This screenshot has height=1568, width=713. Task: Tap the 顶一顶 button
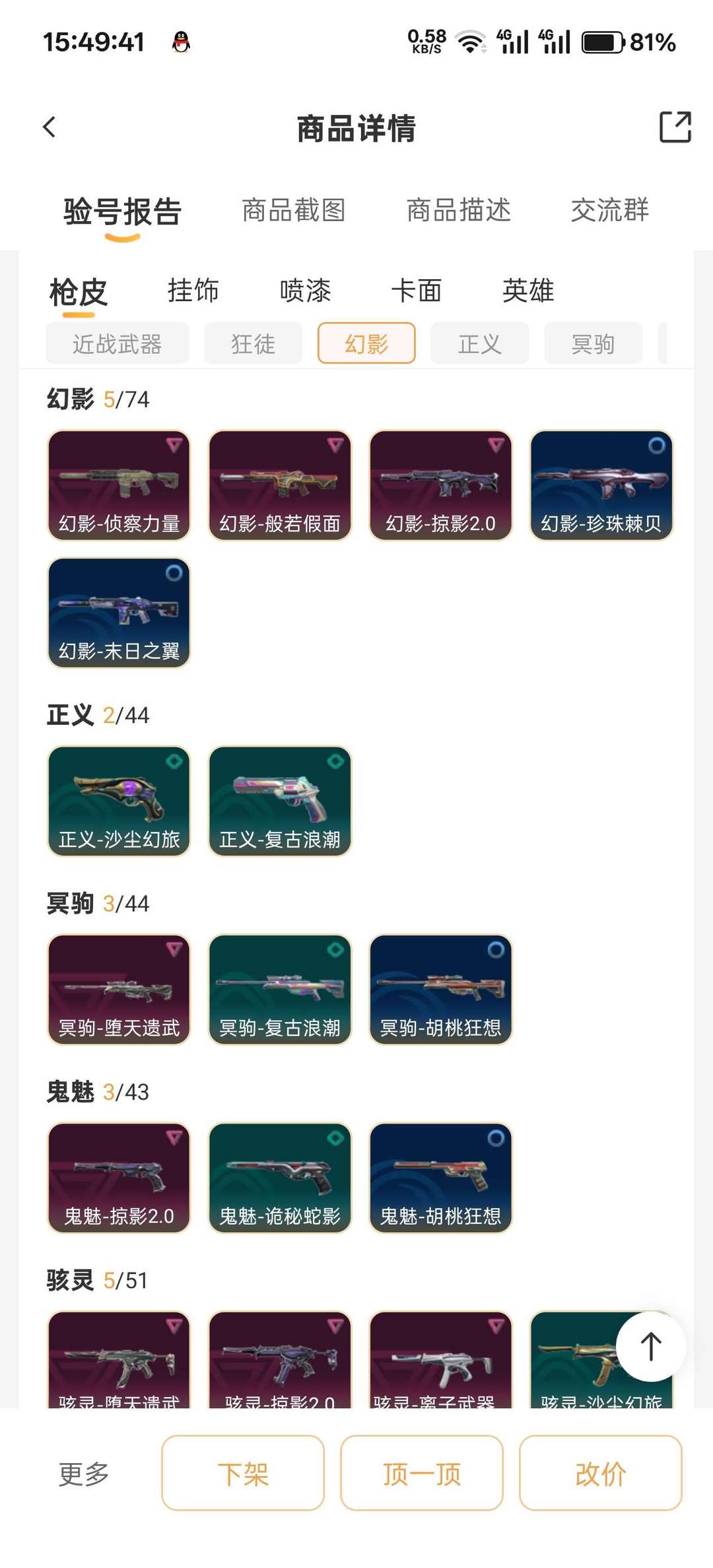pyautogui.click(x=422, y=1473)
